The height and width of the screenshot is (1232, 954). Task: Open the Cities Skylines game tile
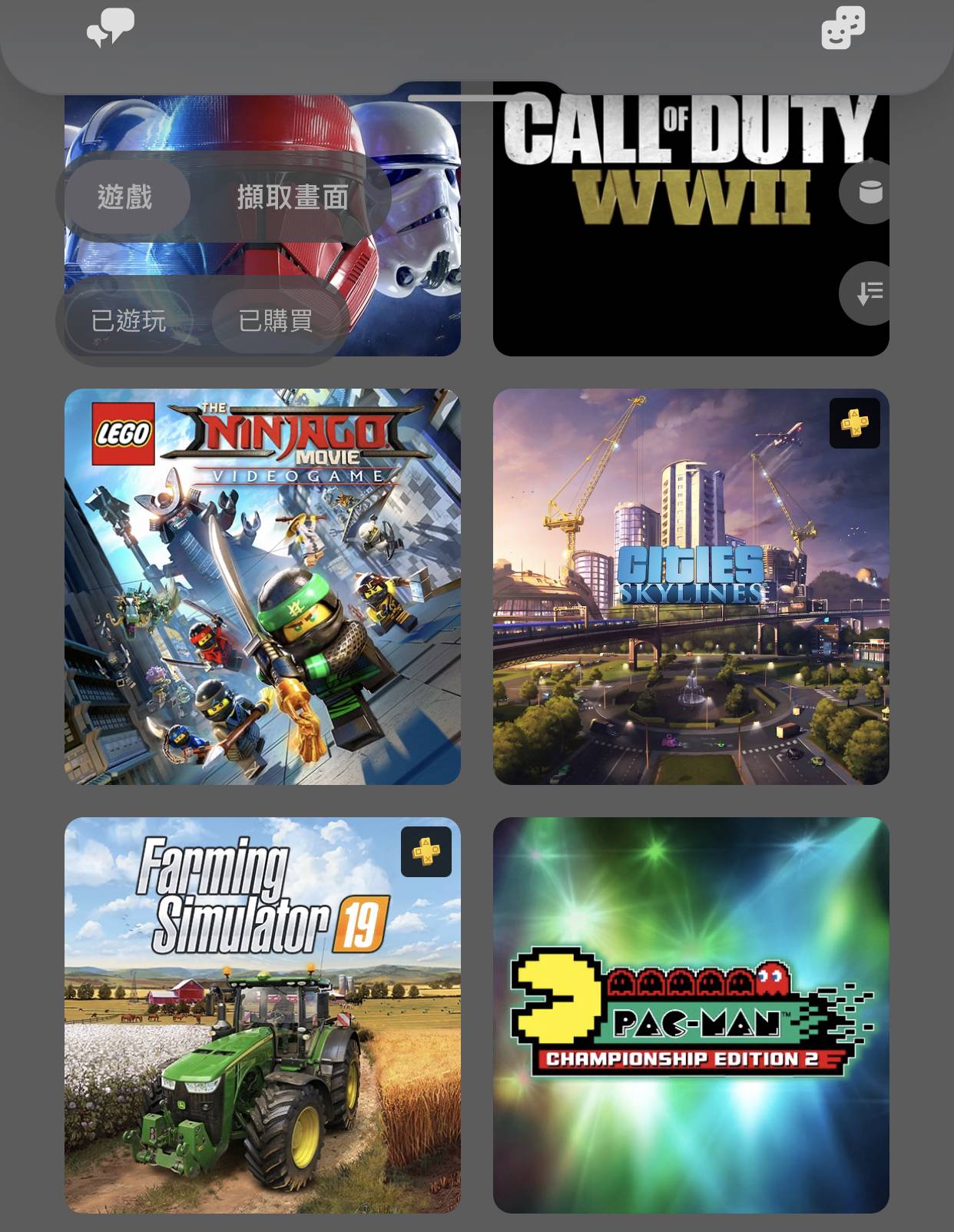tap(691, 586)
